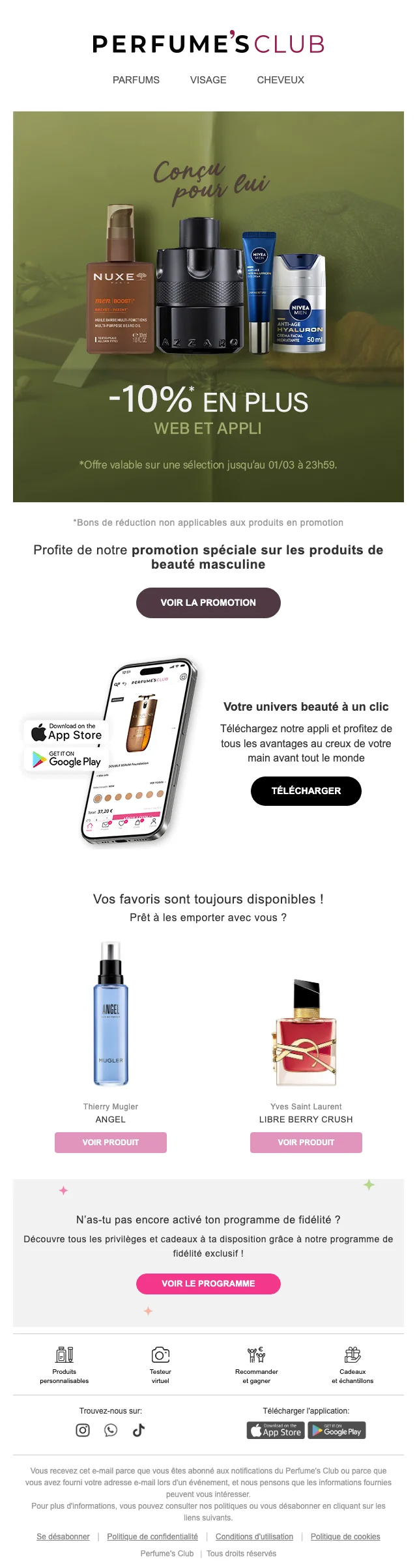Tap the footer App Store badge
The image size is (417, 1568).
(276, 1430)
